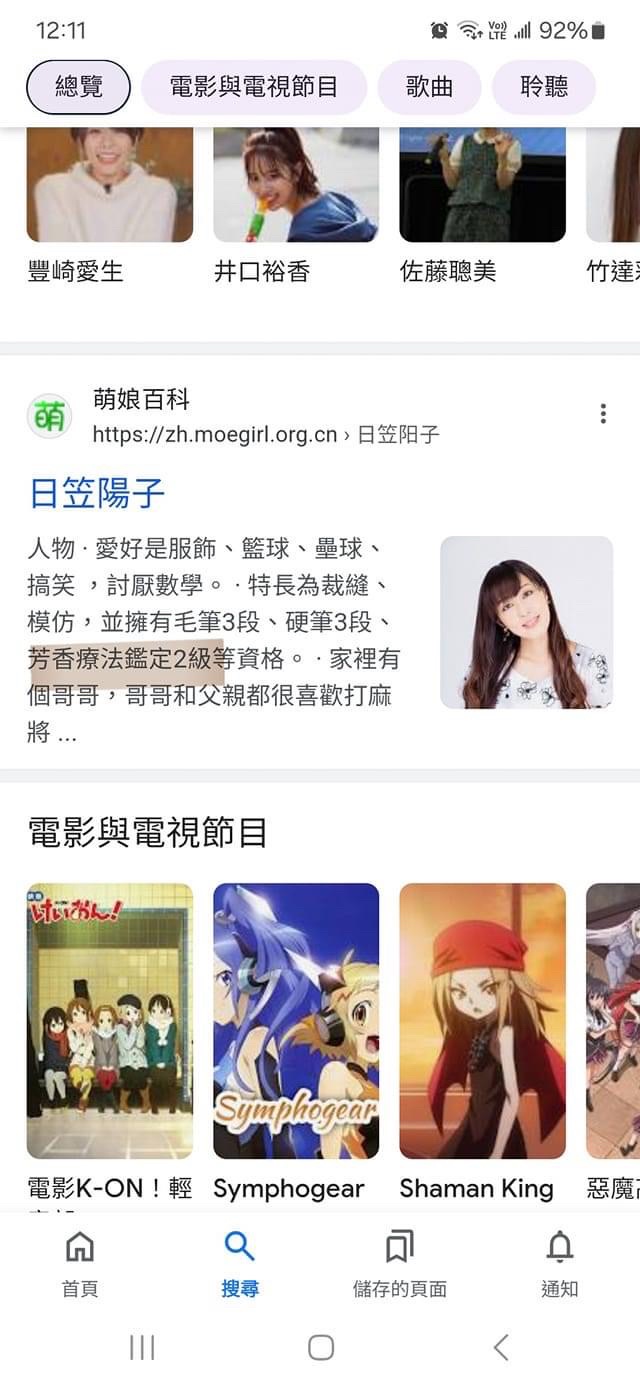Tap the system back button
The height and width of the screenshot is (1386, 640).
[501, 1347]
